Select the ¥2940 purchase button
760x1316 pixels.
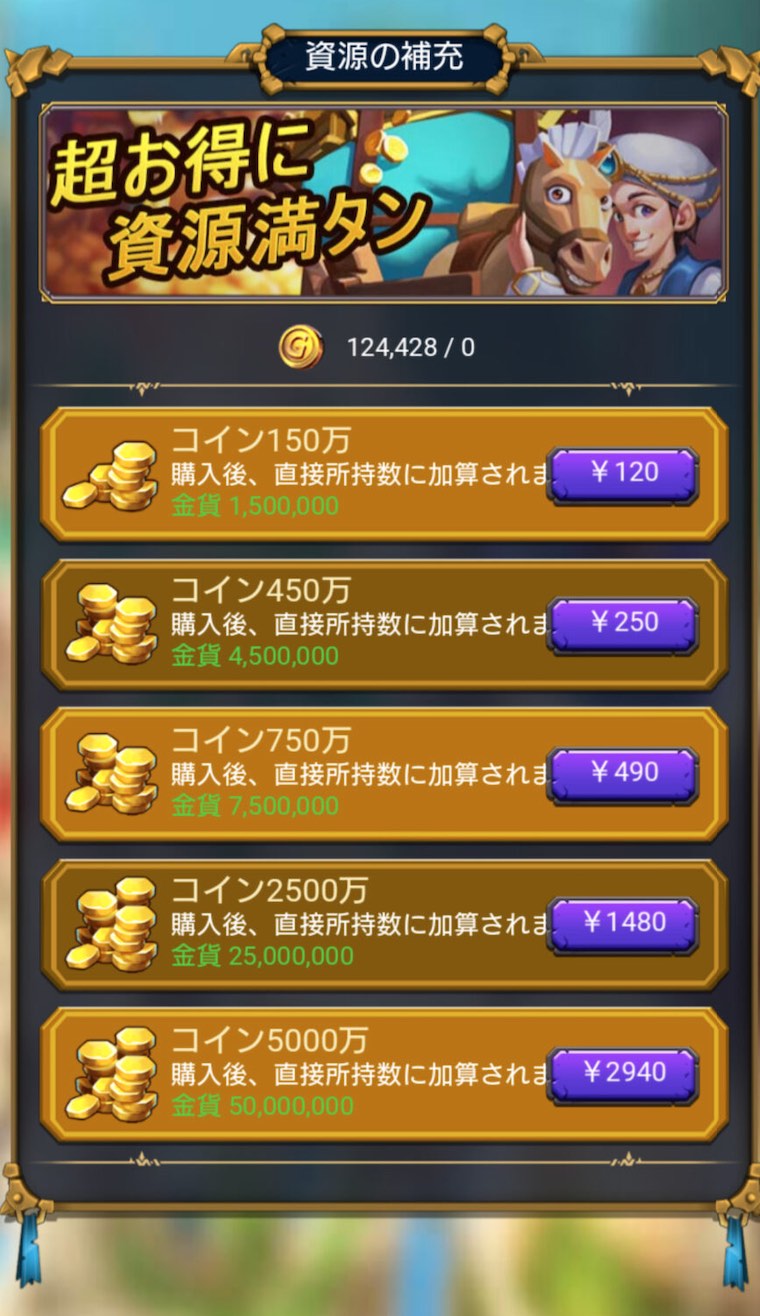tap(622, 1074)
